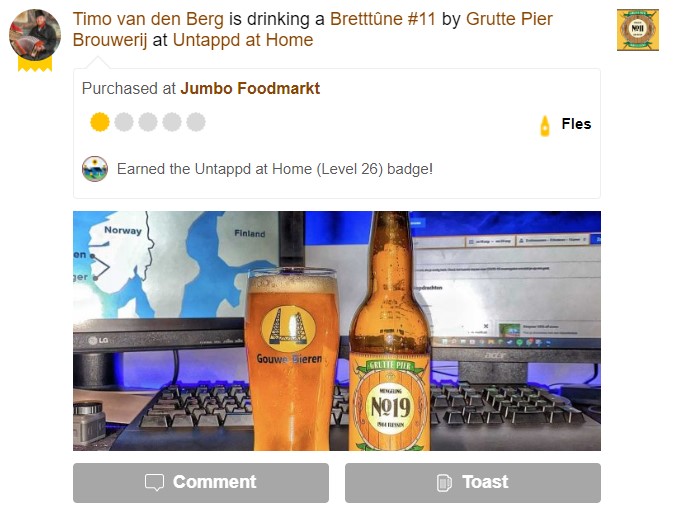Image resolution: width=673 pixels, height=517 pixels.
Task: Open the Untappd at Home venue link
Action: coord(242,40)
